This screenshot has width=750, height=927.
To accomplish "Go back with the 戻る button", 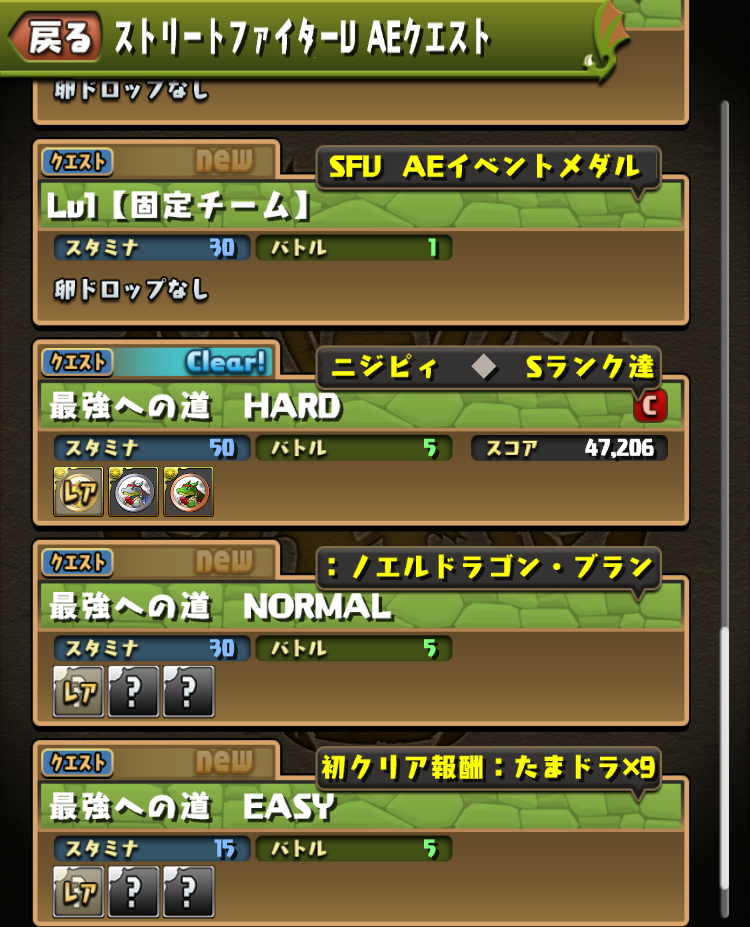I will 58,38.
